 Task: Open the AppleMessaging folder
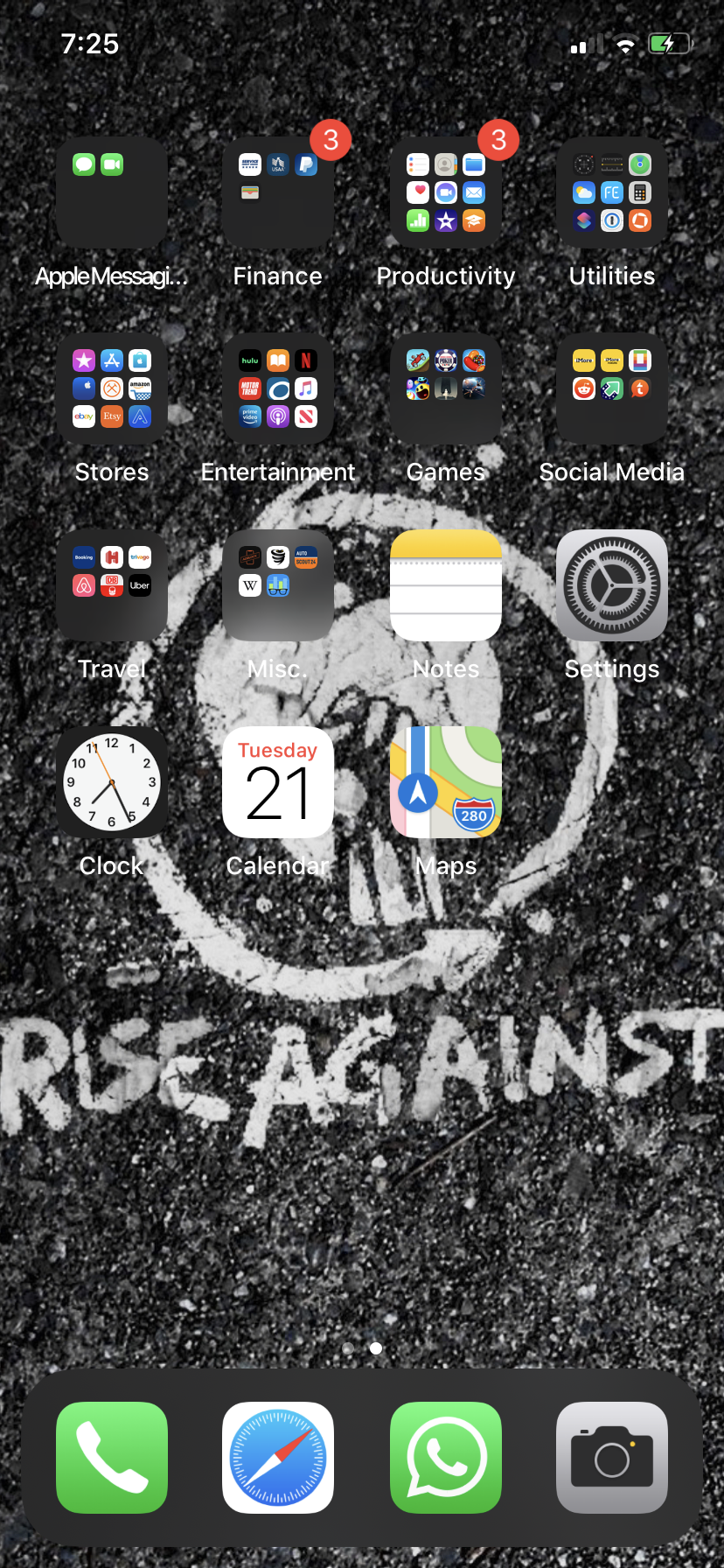(x=112, y=192)
